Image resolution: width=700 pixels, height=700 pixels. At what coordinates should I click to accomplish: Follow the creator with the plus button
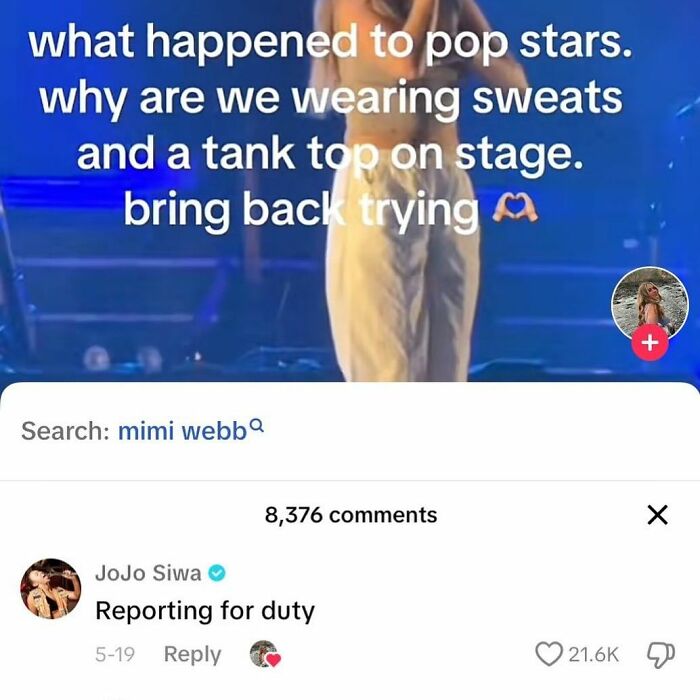649,343
